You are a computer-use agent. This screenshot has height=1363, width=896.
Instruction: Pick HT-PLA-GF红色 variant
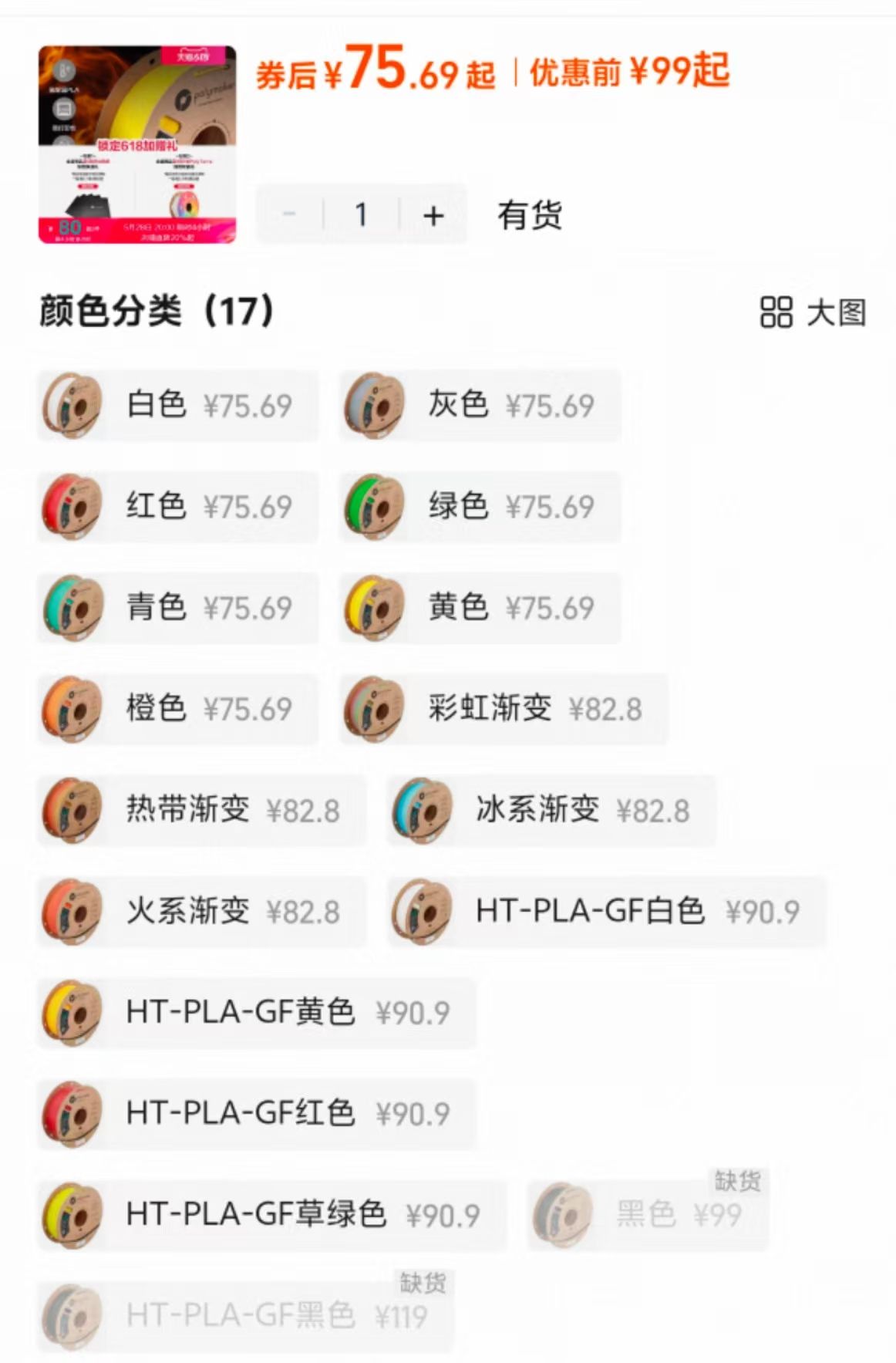[256, 1114]
